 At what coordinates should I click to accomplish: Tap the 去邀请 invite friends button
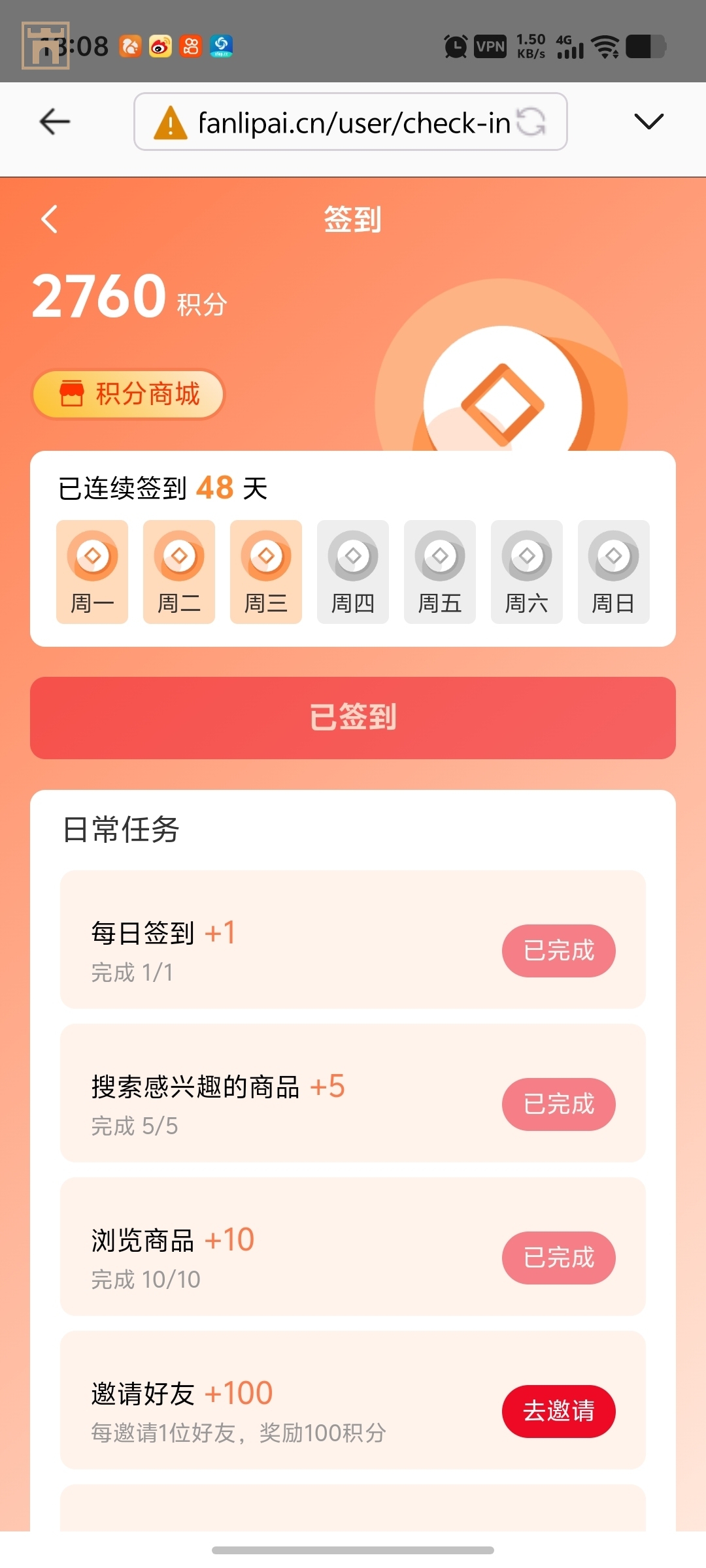tap(558, 1411)
